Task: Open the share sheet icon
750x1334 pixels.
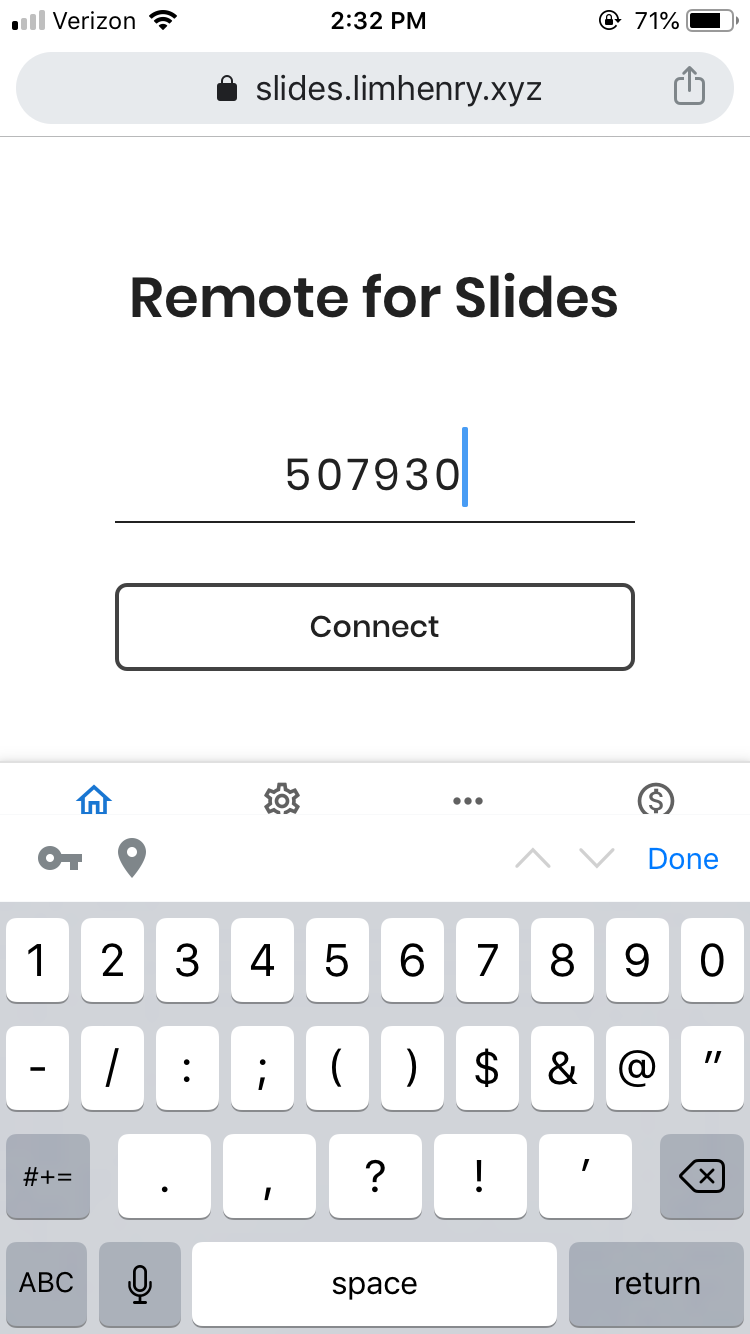Action: point(688,87)
